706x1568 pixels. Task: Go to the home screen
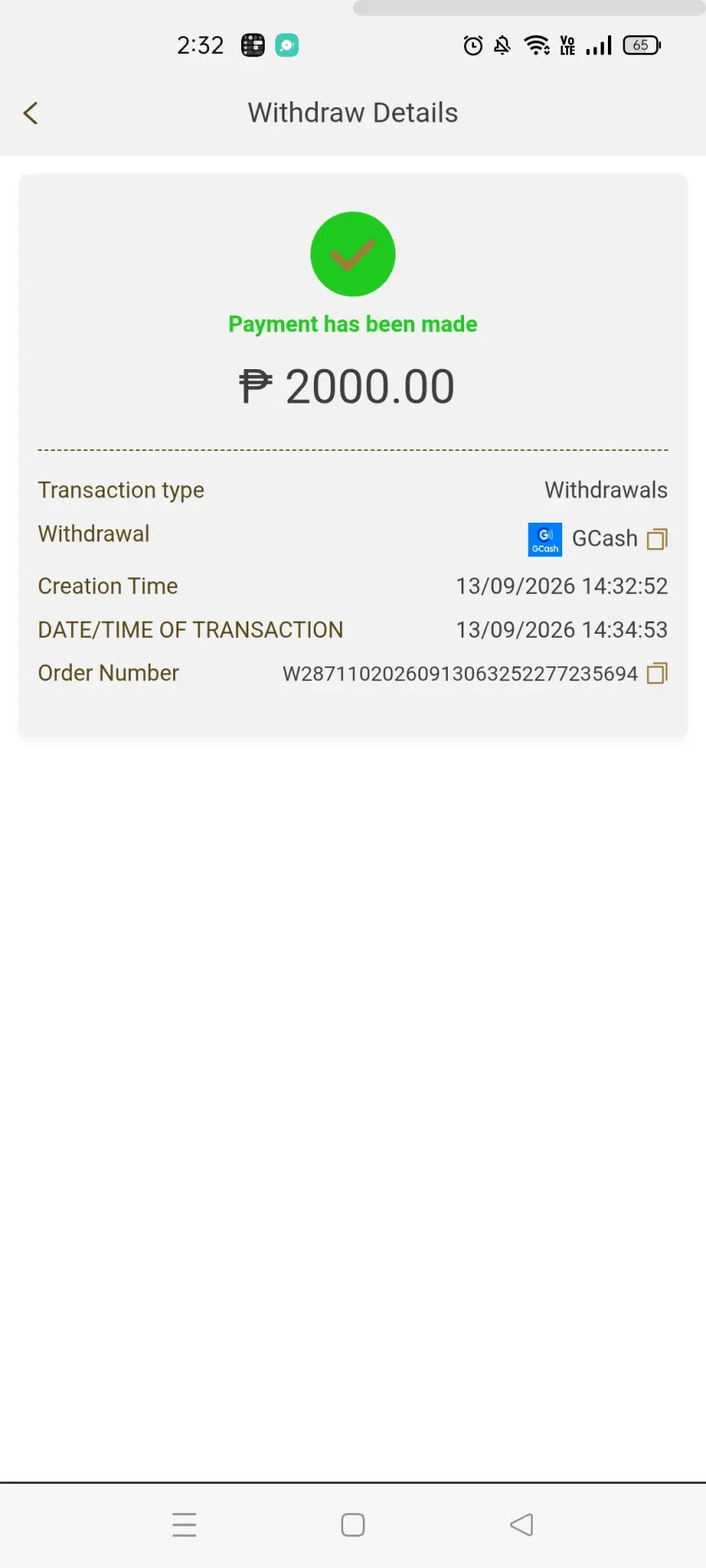pos(353,1525)
